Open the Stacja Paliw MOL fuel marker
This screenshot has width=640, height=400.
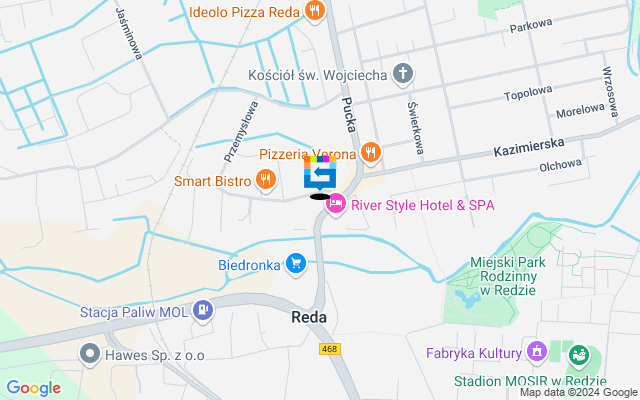click(x=204, y=311)
